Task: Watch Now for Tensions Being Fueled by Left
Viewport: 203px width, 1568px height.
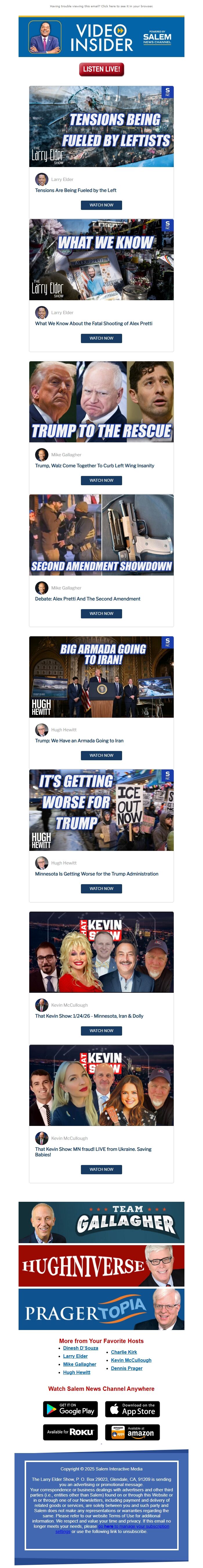Action: pyautogui.click(x=101, y=205)
